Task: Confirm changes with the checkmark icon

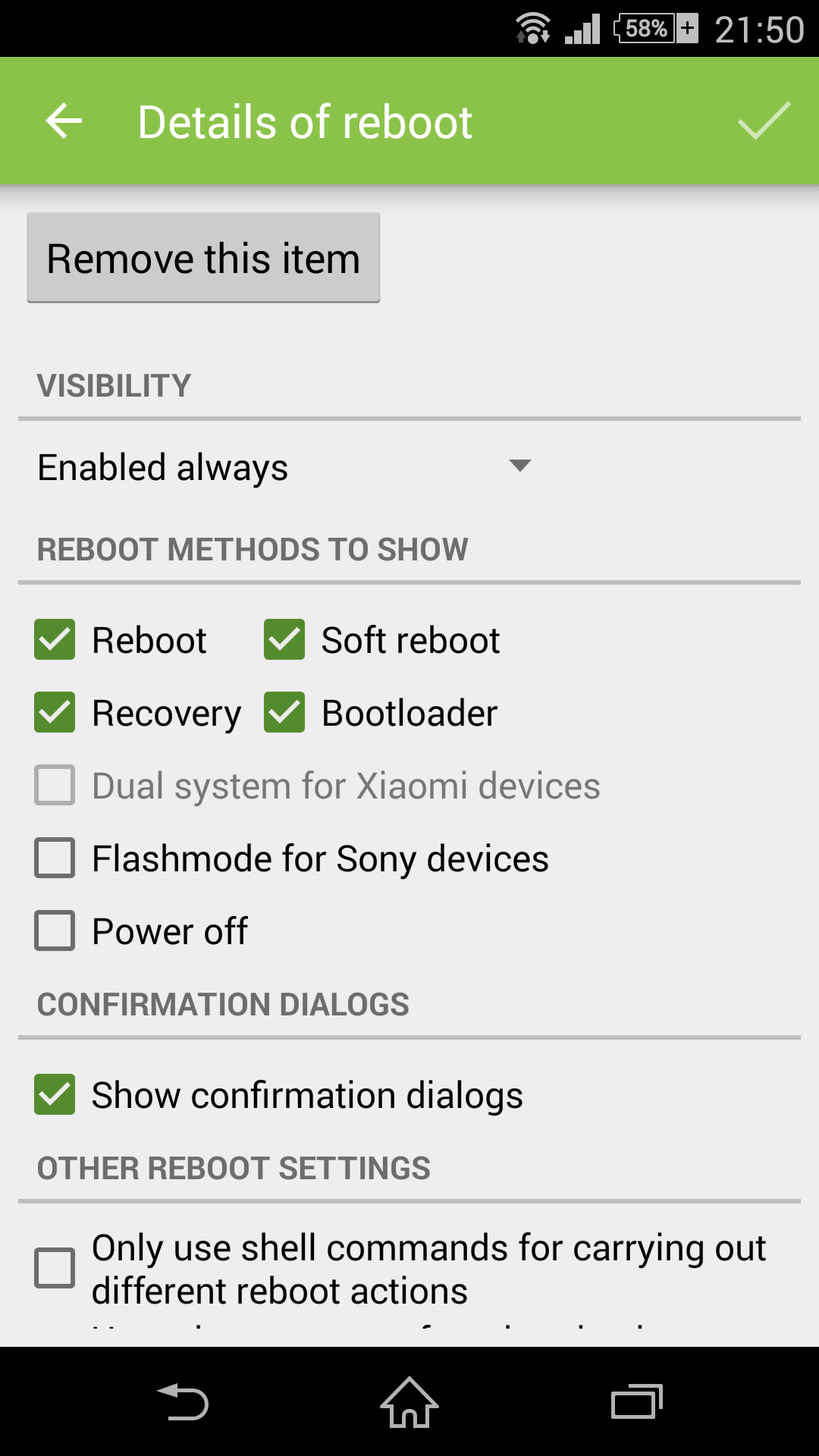Action: [x=764, y=121]
